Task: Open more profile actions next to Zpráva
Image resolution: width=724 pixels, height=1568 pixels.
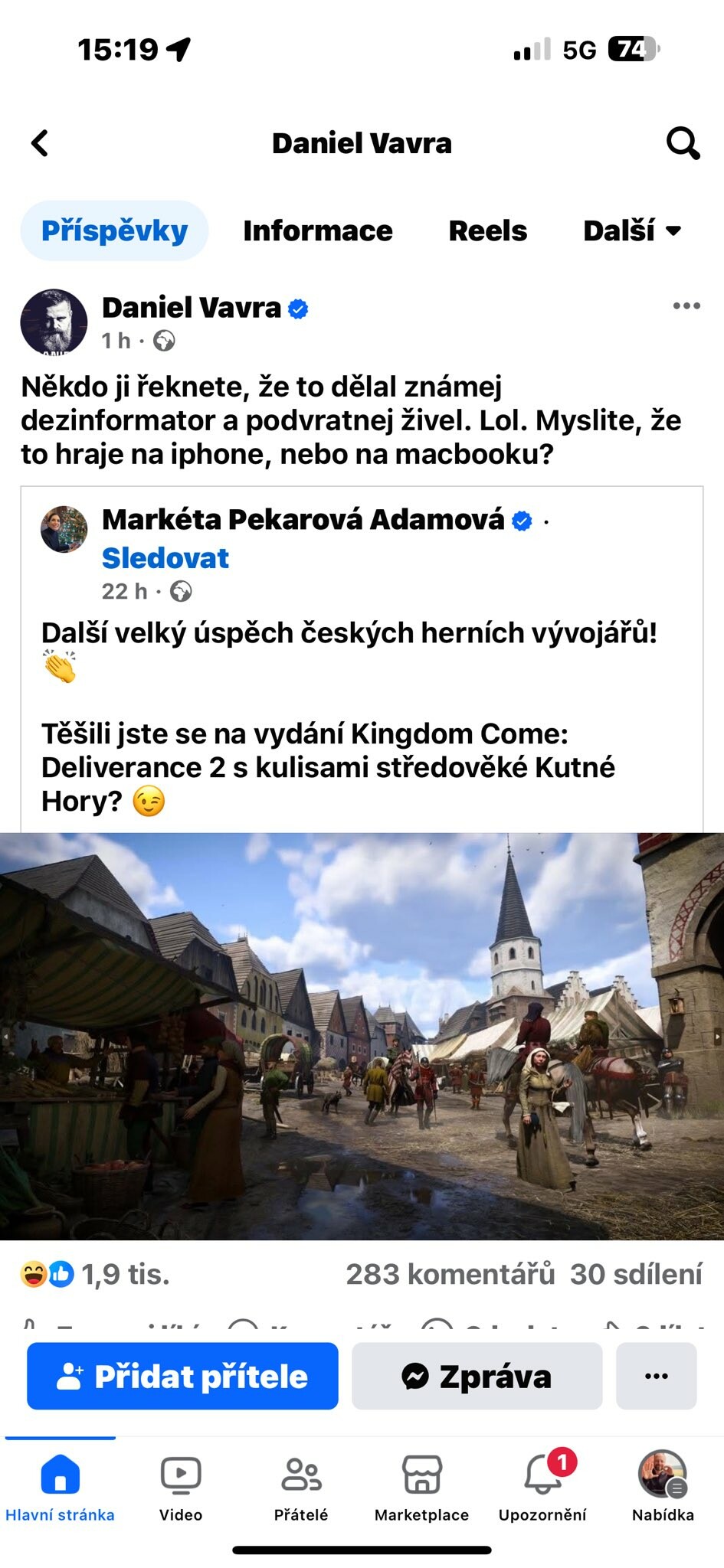Action: coord(657,1376)
